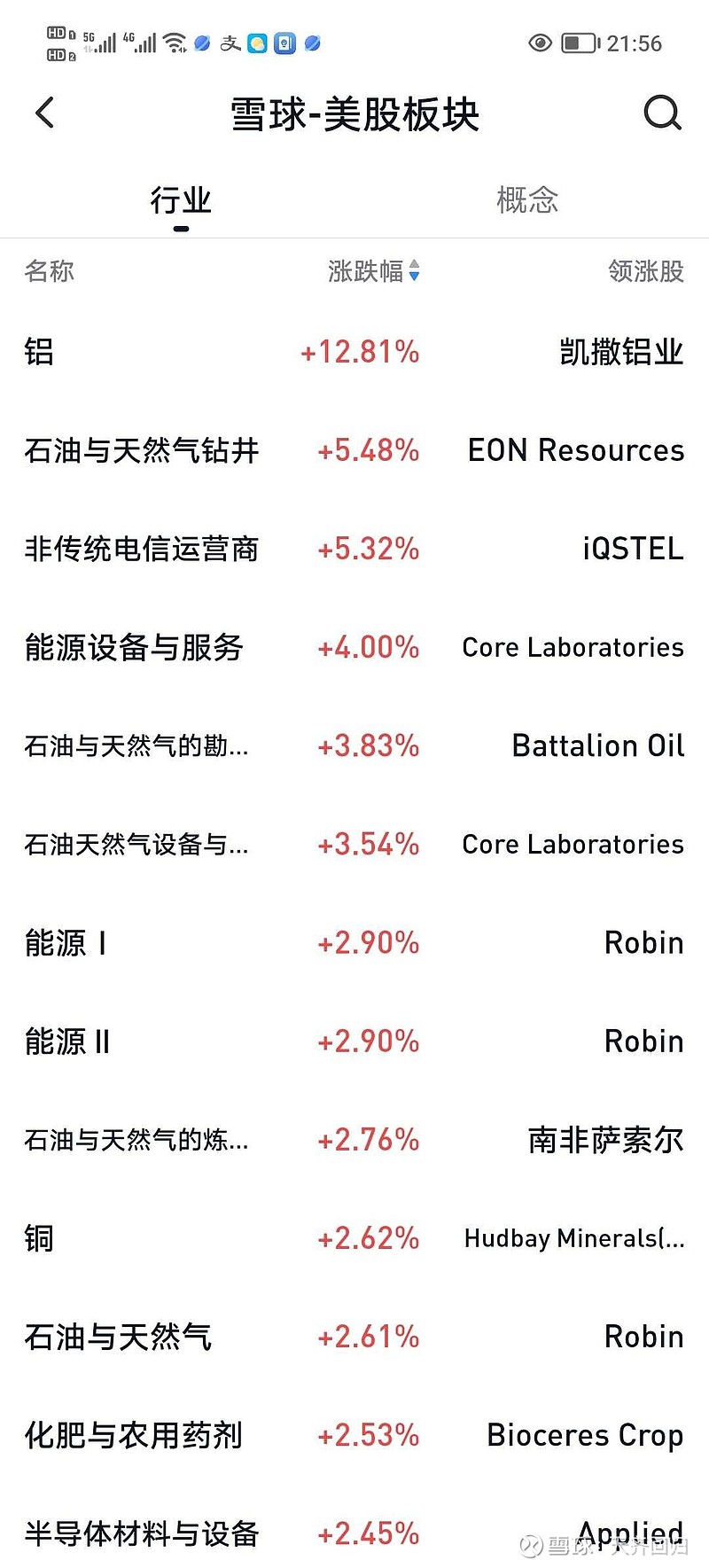Open the sector led by 南非萨索尔
The height and width of the screenshot is (1568, 709).
click(x=354, y=1139)
